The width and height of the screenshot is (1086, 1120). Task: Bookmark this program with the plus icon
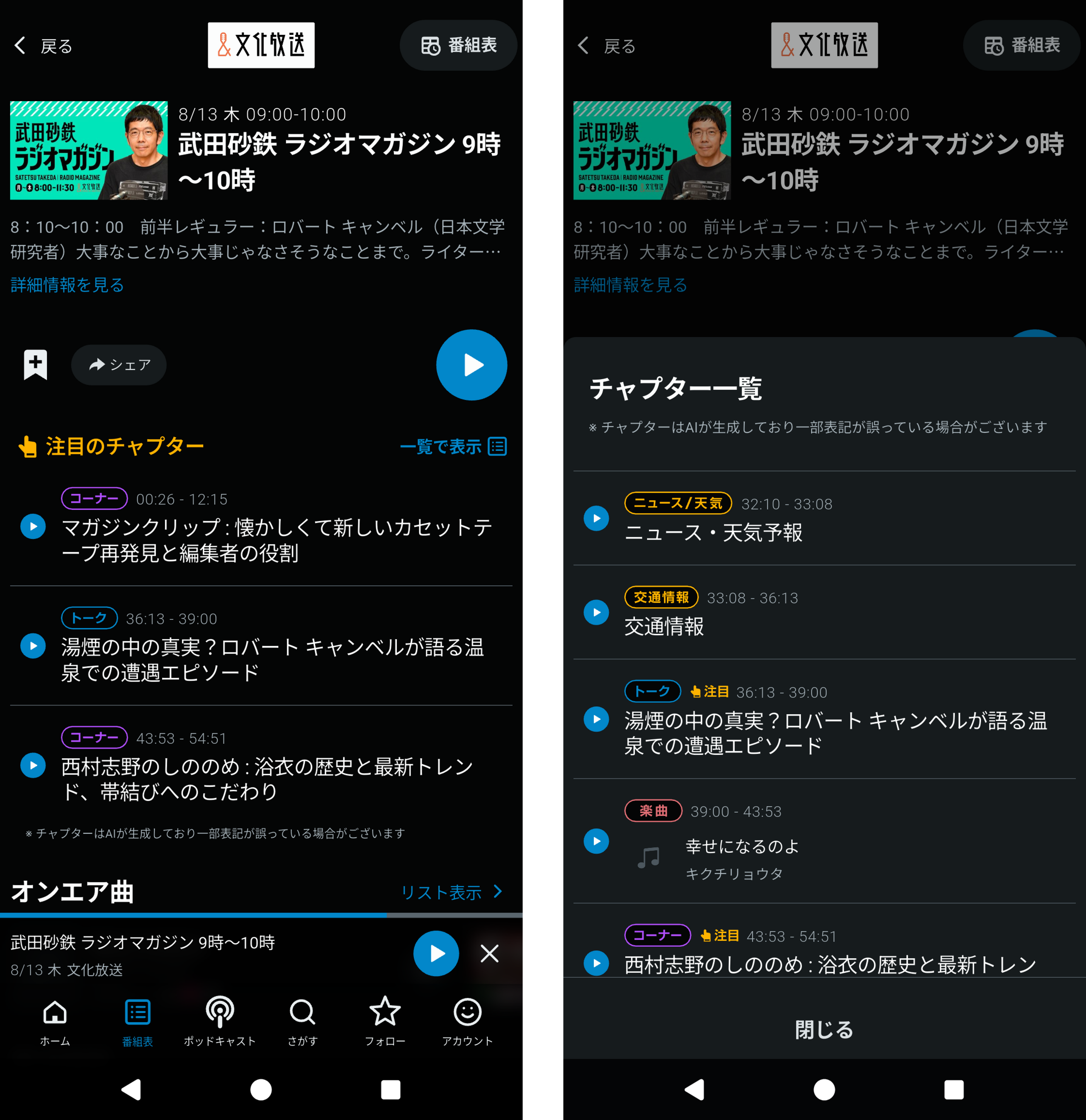click(x=35, y=365)
